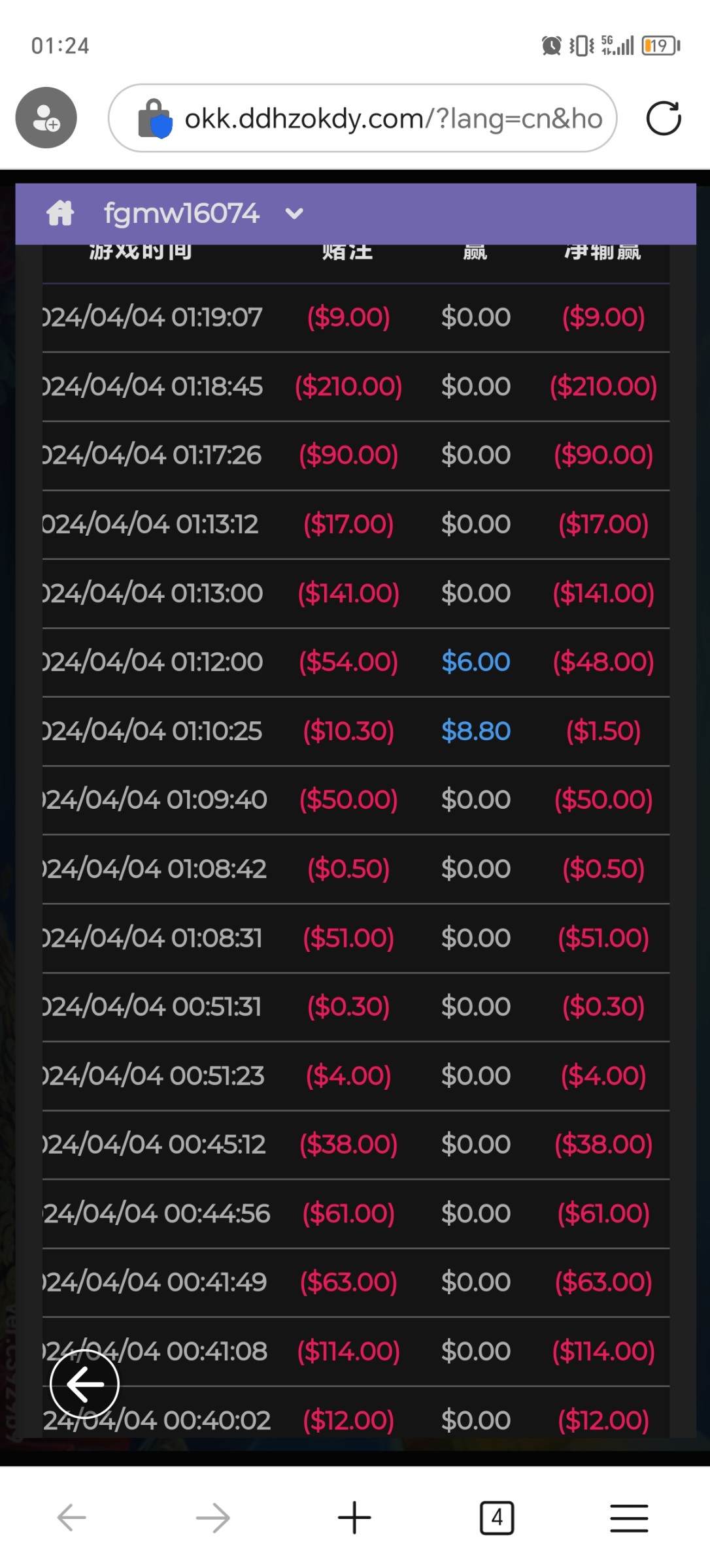Image resolution: width=710 pixels, height=1568 pixels.
Task: Open the browser hamburger menu
Action: (x=629, y=1517)
